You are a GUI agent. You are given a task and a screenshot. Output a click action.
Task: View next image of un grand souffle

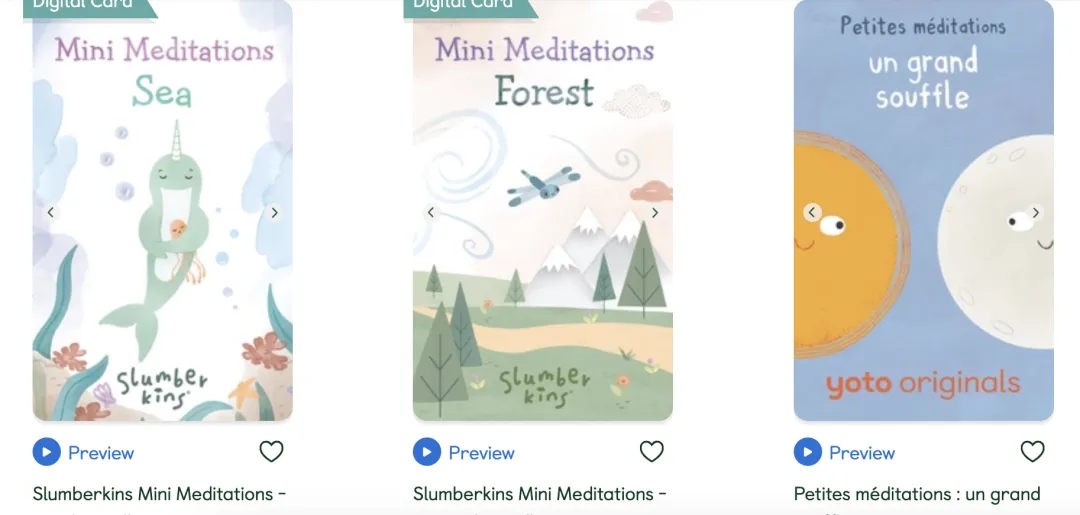tap(1035, 212)
